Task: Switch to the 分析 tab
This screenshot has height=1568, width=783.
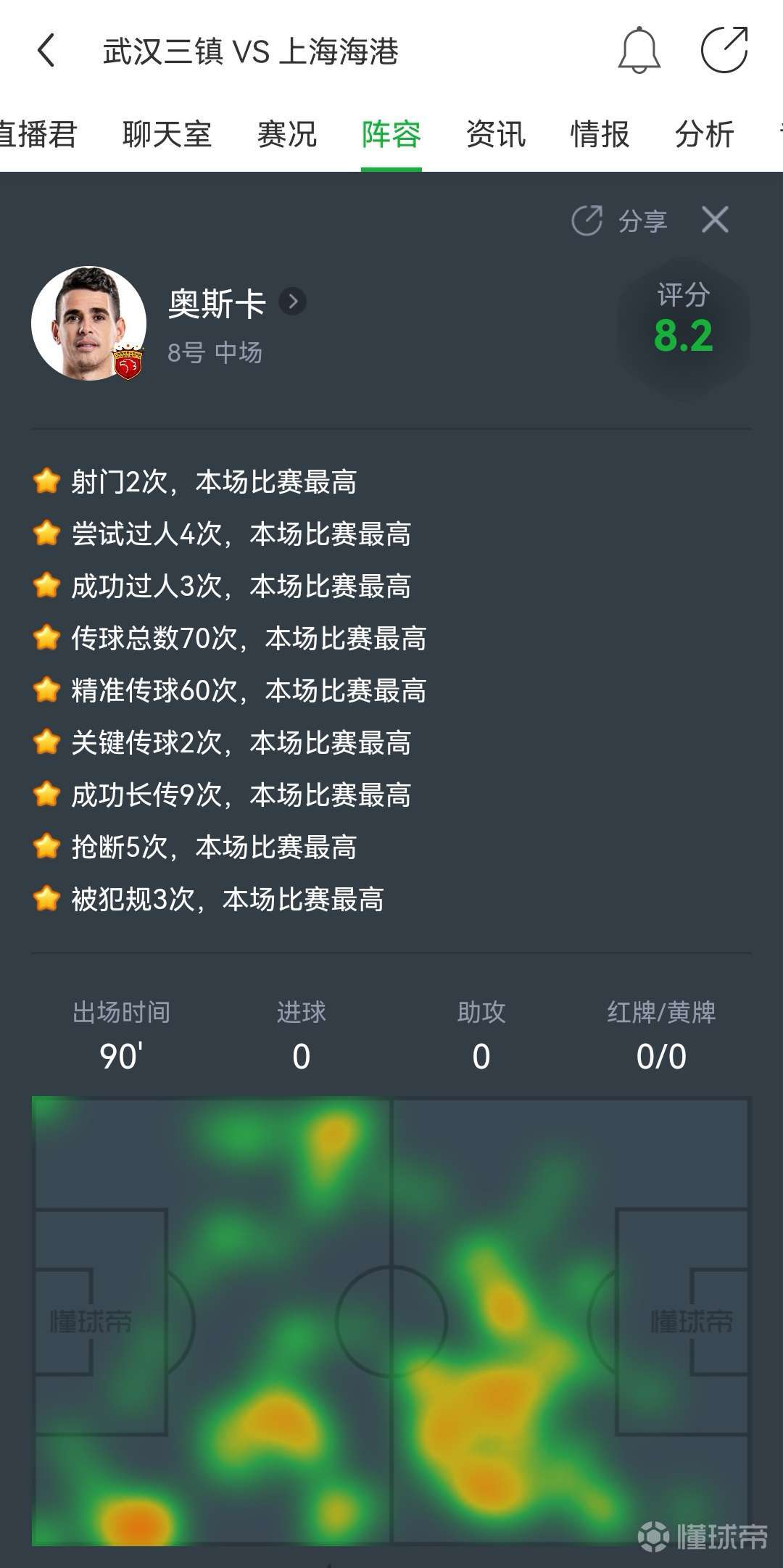Action: tap(704, 134)
